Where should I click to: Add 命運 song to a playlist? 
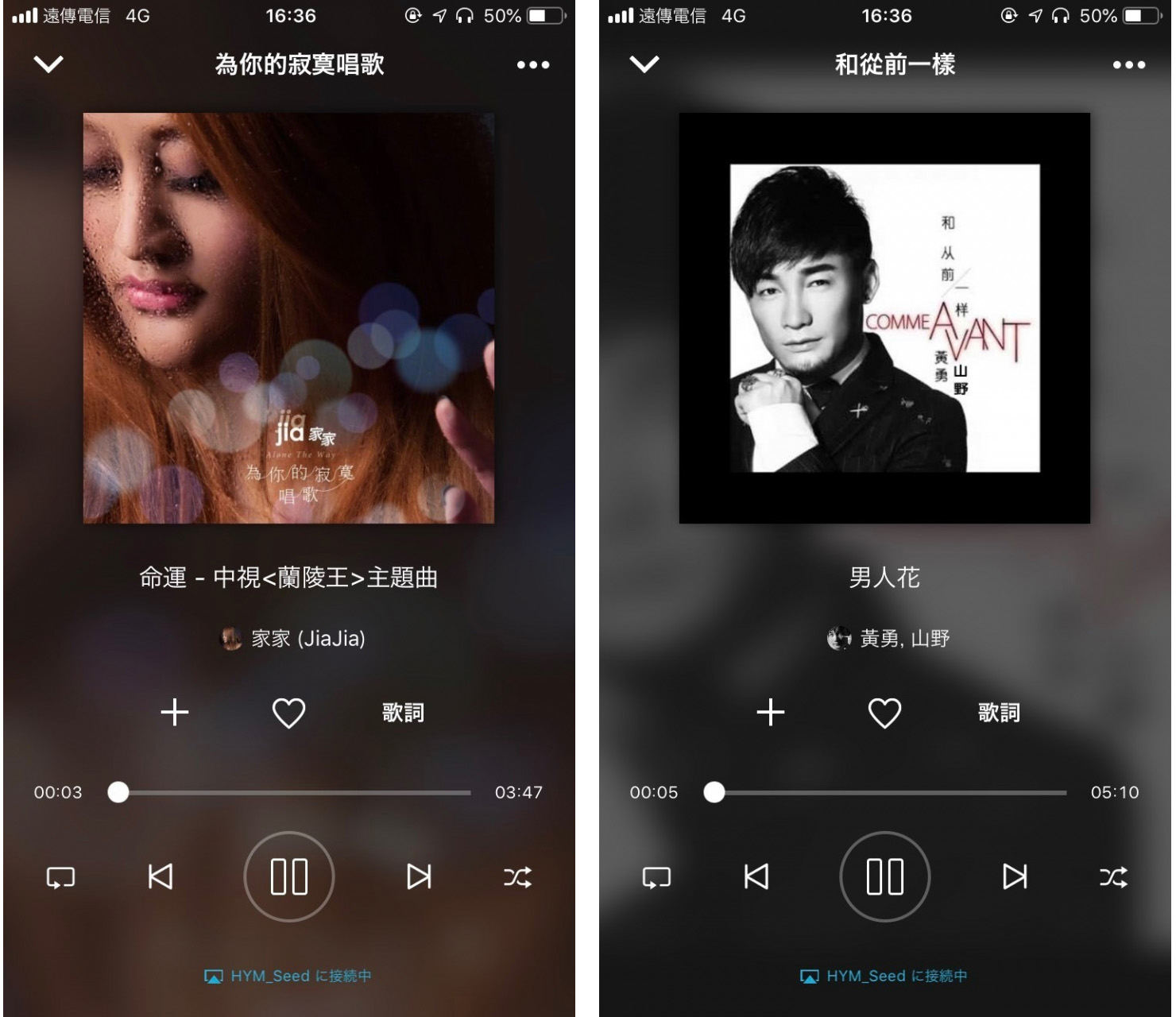click(175, 713)
